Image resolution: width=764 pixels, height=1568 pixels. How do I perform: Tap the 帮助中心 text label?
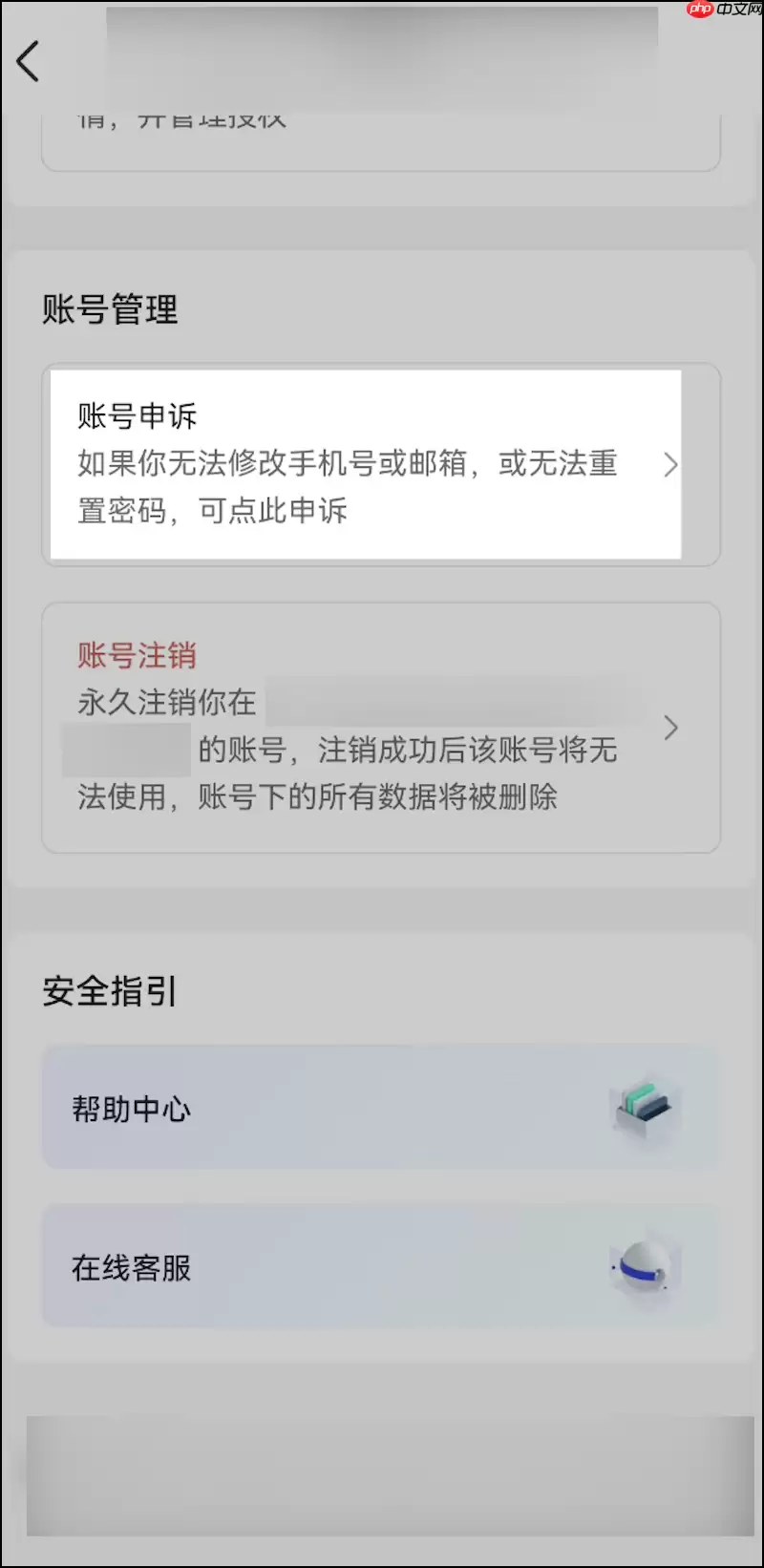pyautogui.click(x=133, y=1109)
